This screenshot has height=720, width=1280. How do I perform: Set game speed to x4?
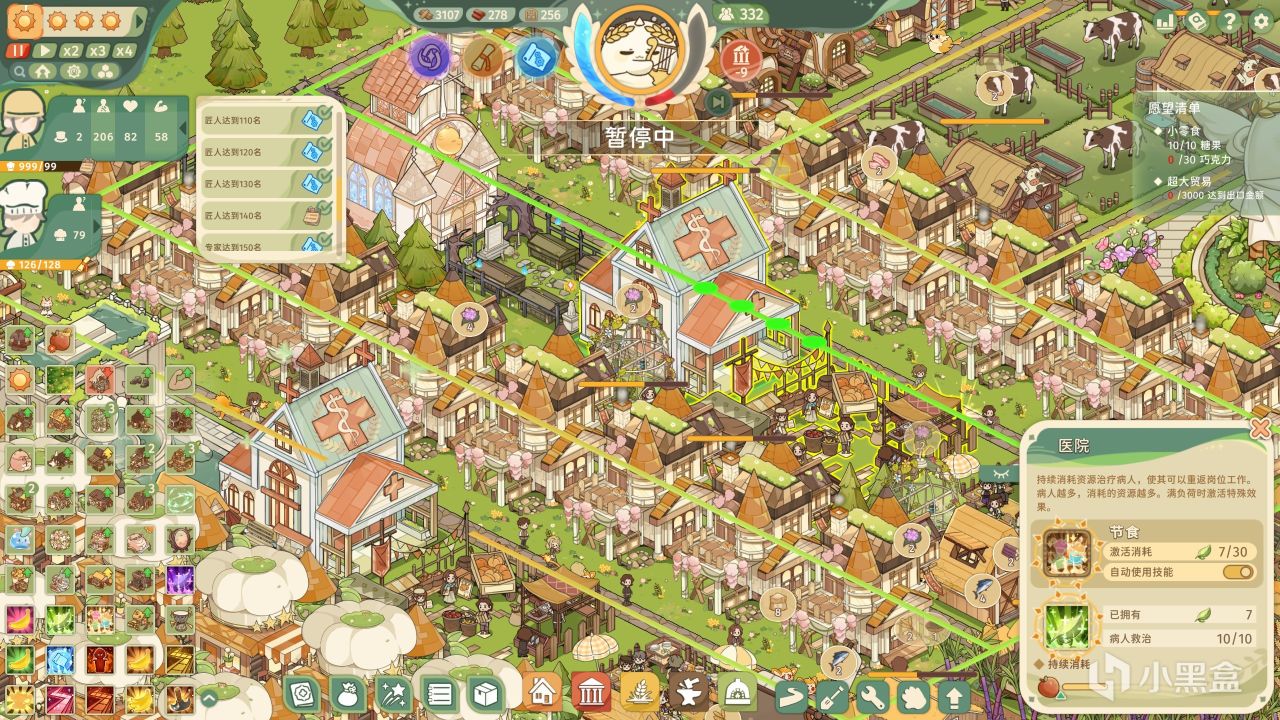tap(123, 50)
